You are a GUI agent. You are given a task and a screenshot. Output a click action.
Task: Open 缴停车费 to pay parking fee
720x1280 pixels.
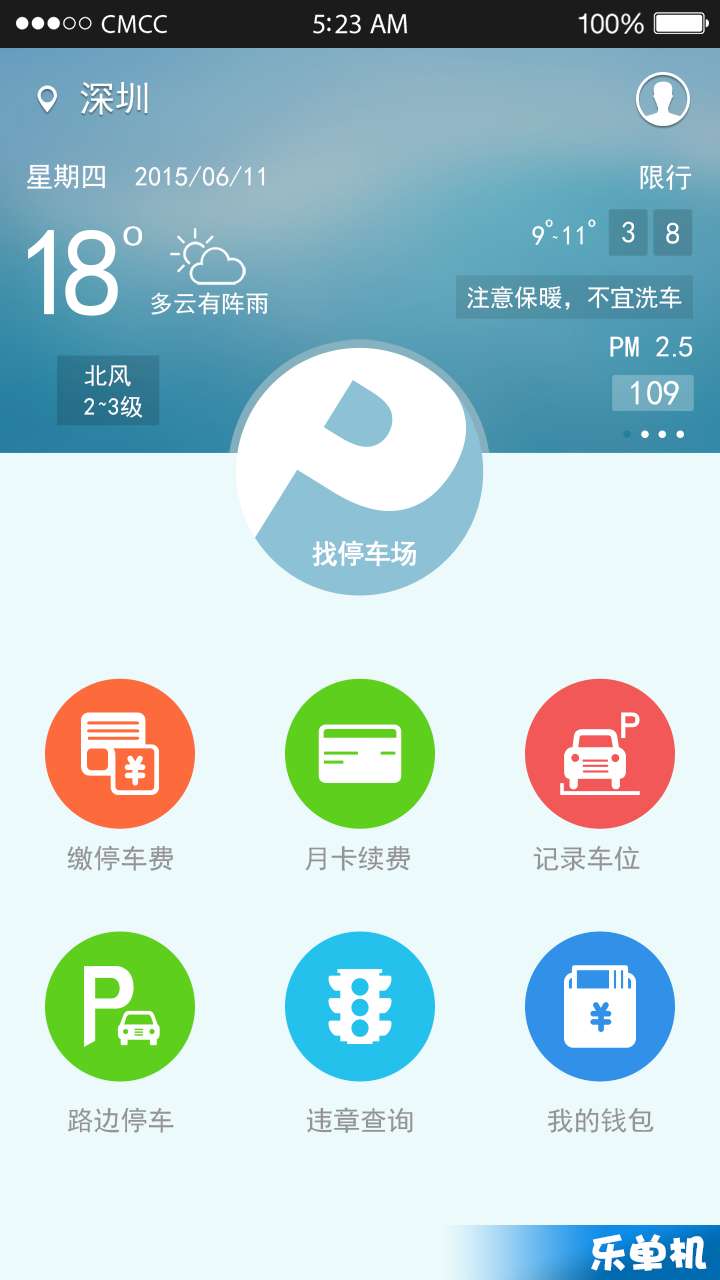click(120, 754)
